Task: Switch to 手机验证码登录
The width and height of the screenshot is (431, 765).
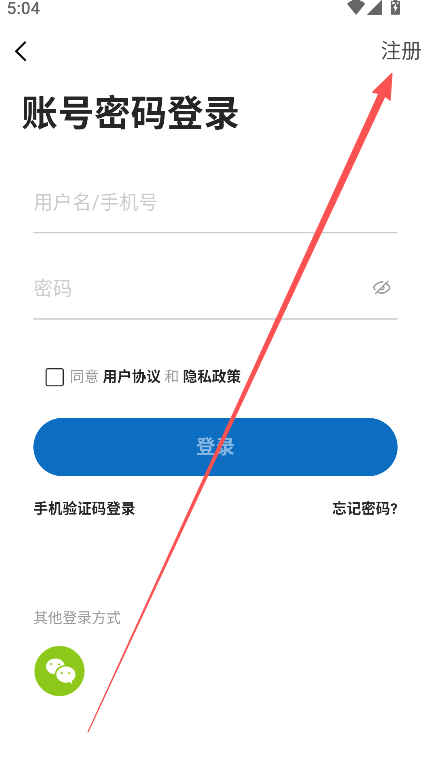Action: (84, 509)
